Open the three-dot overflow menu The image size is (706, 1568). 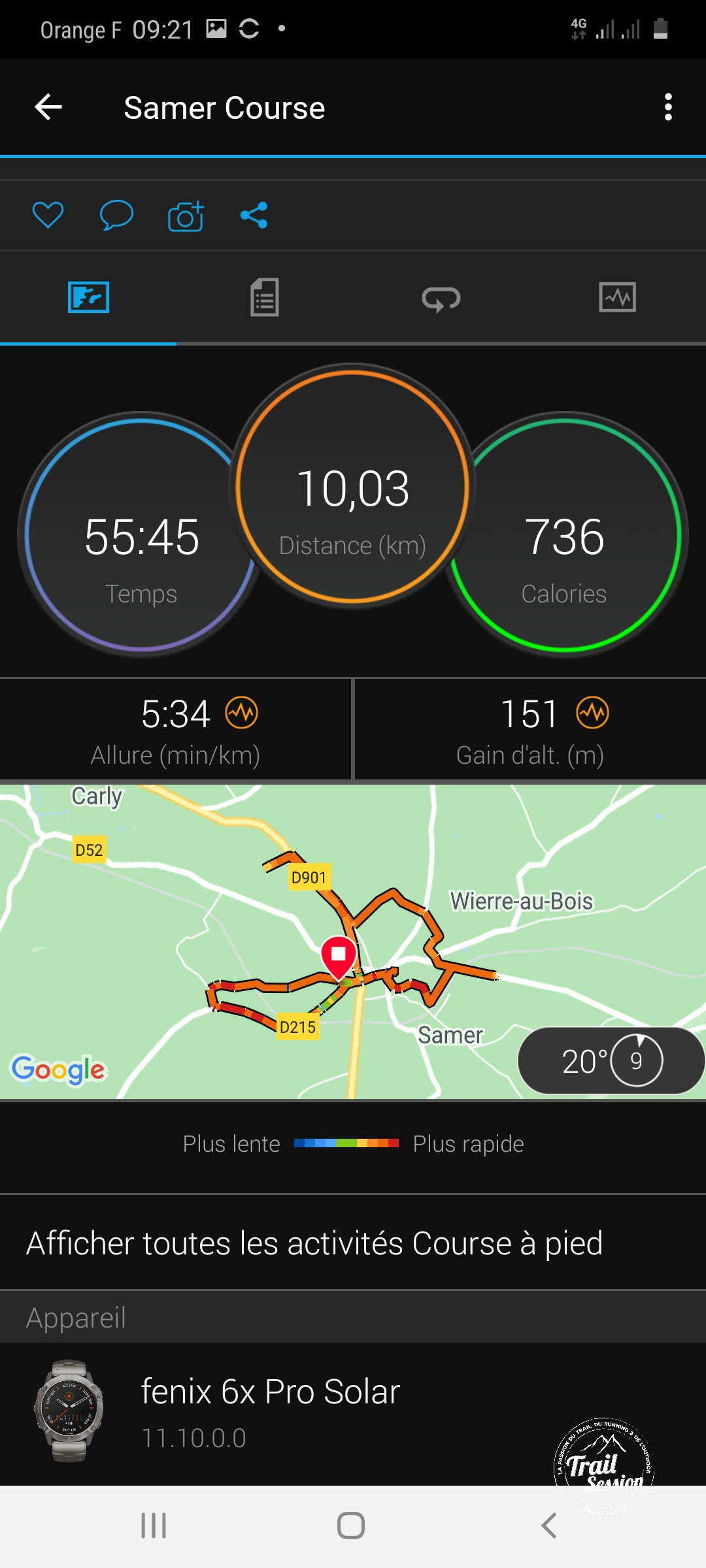click(667, 107)
